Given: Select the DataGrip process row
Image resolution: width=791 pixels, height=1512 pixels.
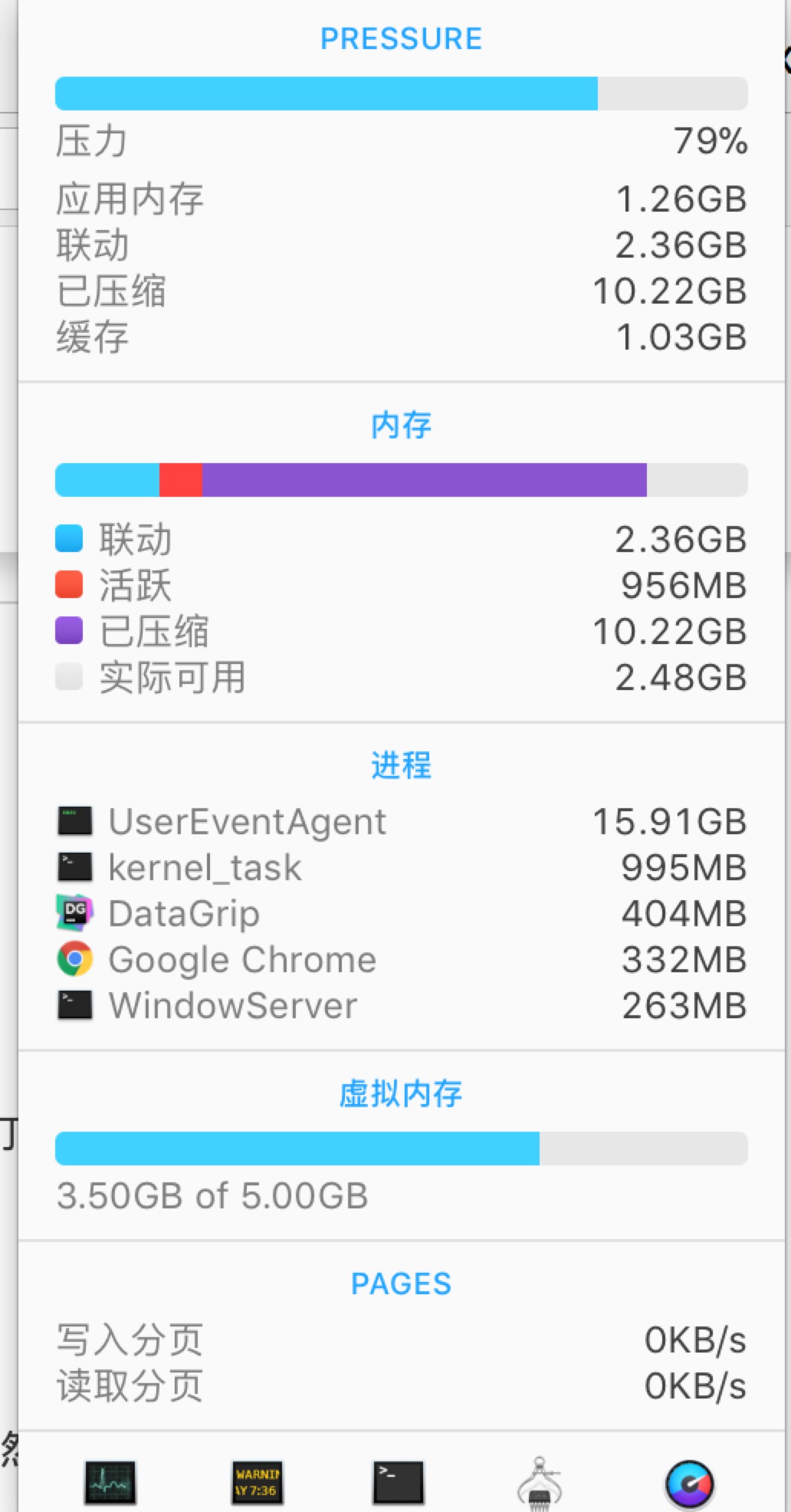Looking at the screenshot, I should (402, 913).
